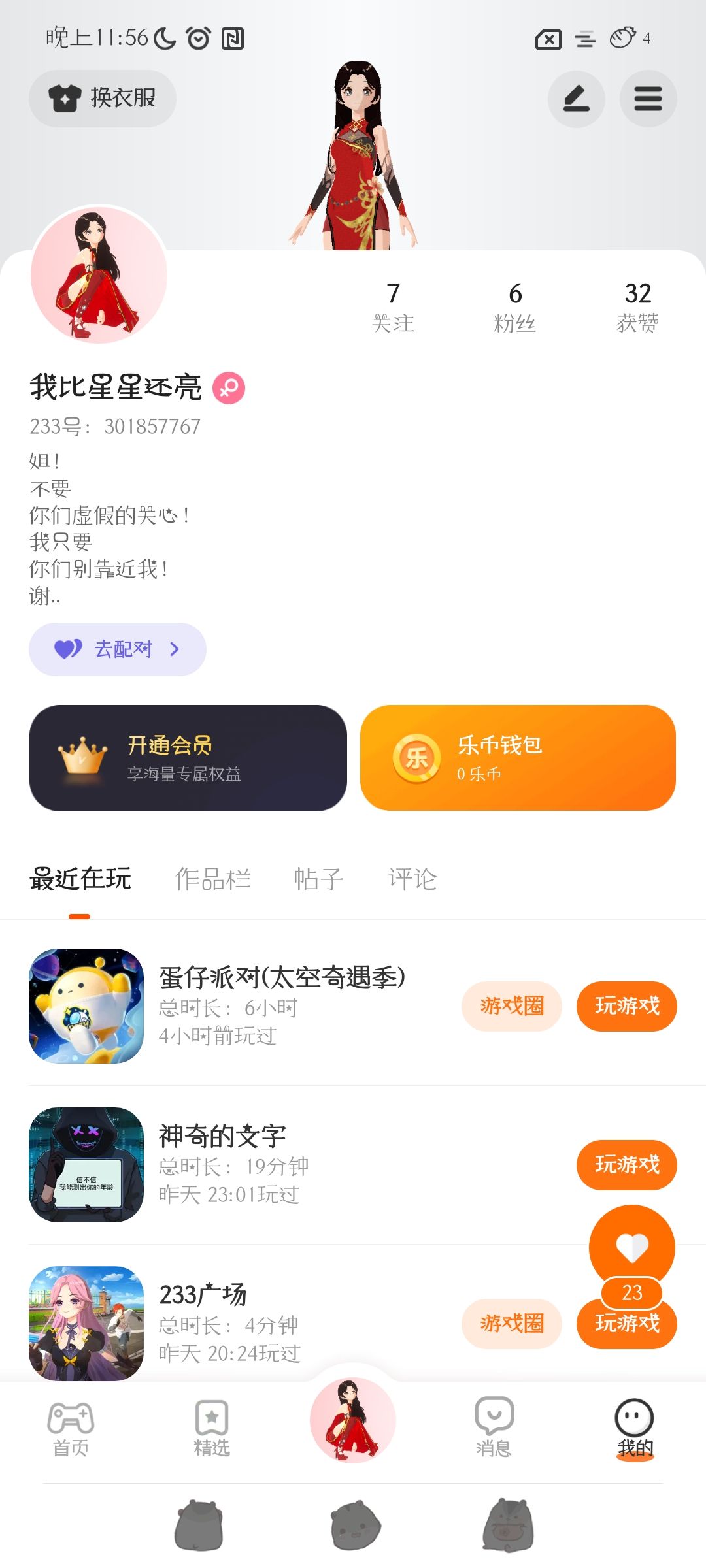This screenshot has width=706, height=1568.
Task: Tap the 去配对 matching button
Action: (118, 649)
